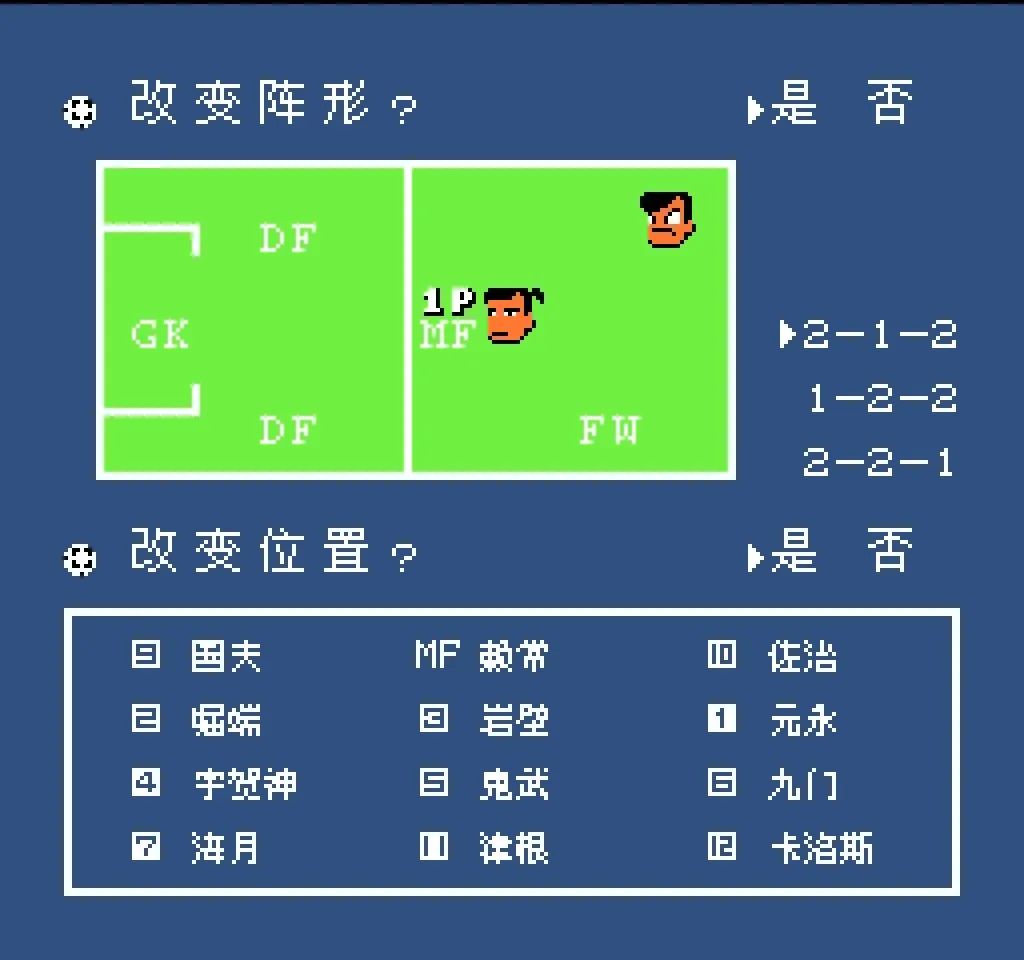Pick player 宇贺神 in the roster
Viewport: 1024px width, 960px height.
(x=244, y=784)
